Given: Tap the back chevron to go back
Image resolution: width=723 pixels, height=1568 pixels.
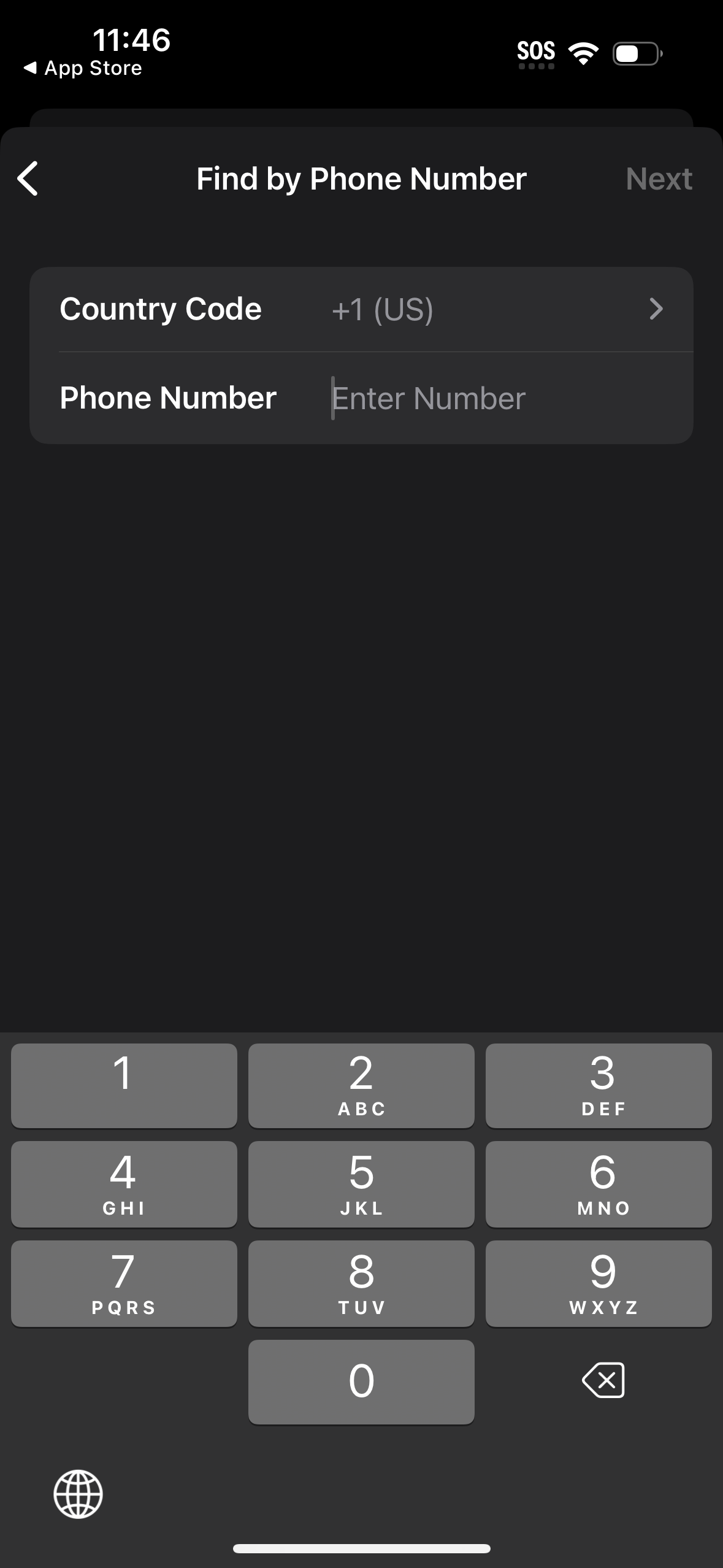Looking at the screenshot, I should click(29, 179).
